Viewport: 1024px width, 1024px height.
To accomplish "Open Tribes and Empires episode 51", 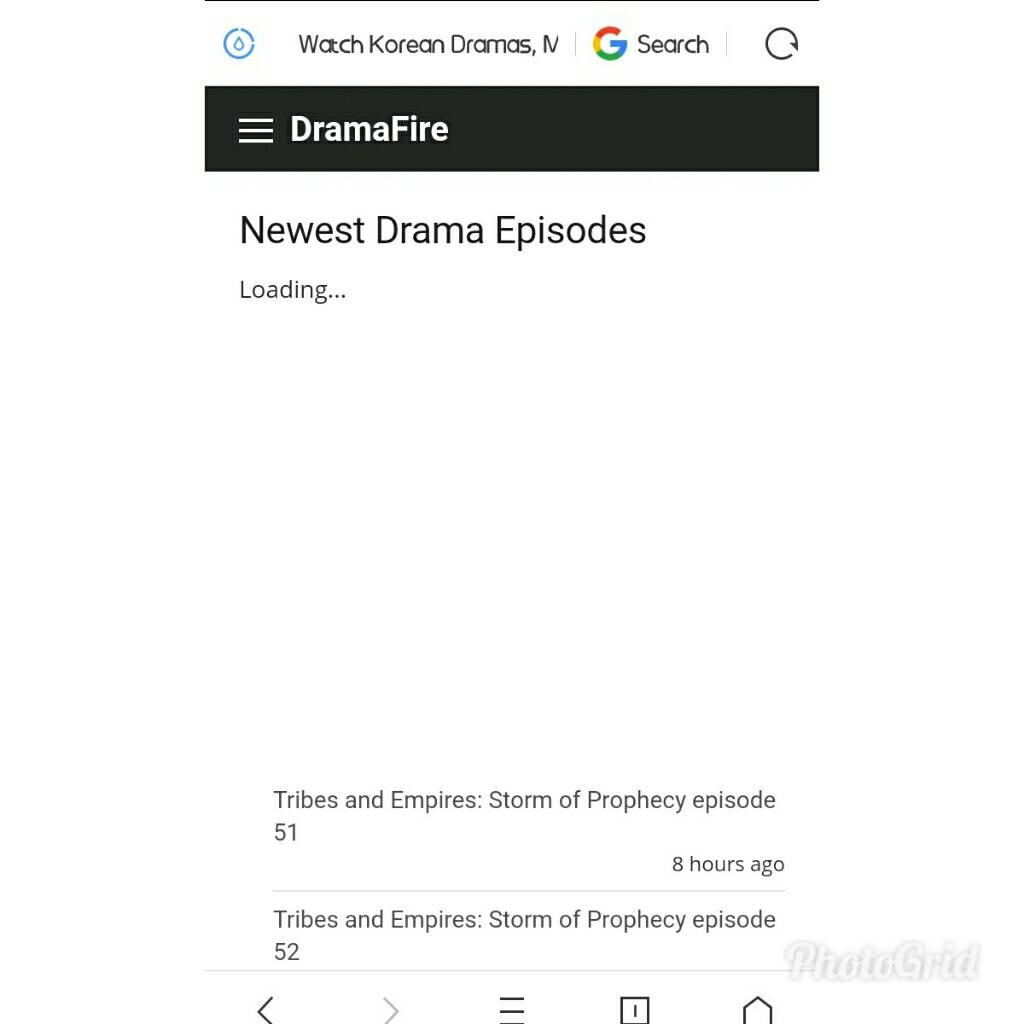I will [524, 815].
